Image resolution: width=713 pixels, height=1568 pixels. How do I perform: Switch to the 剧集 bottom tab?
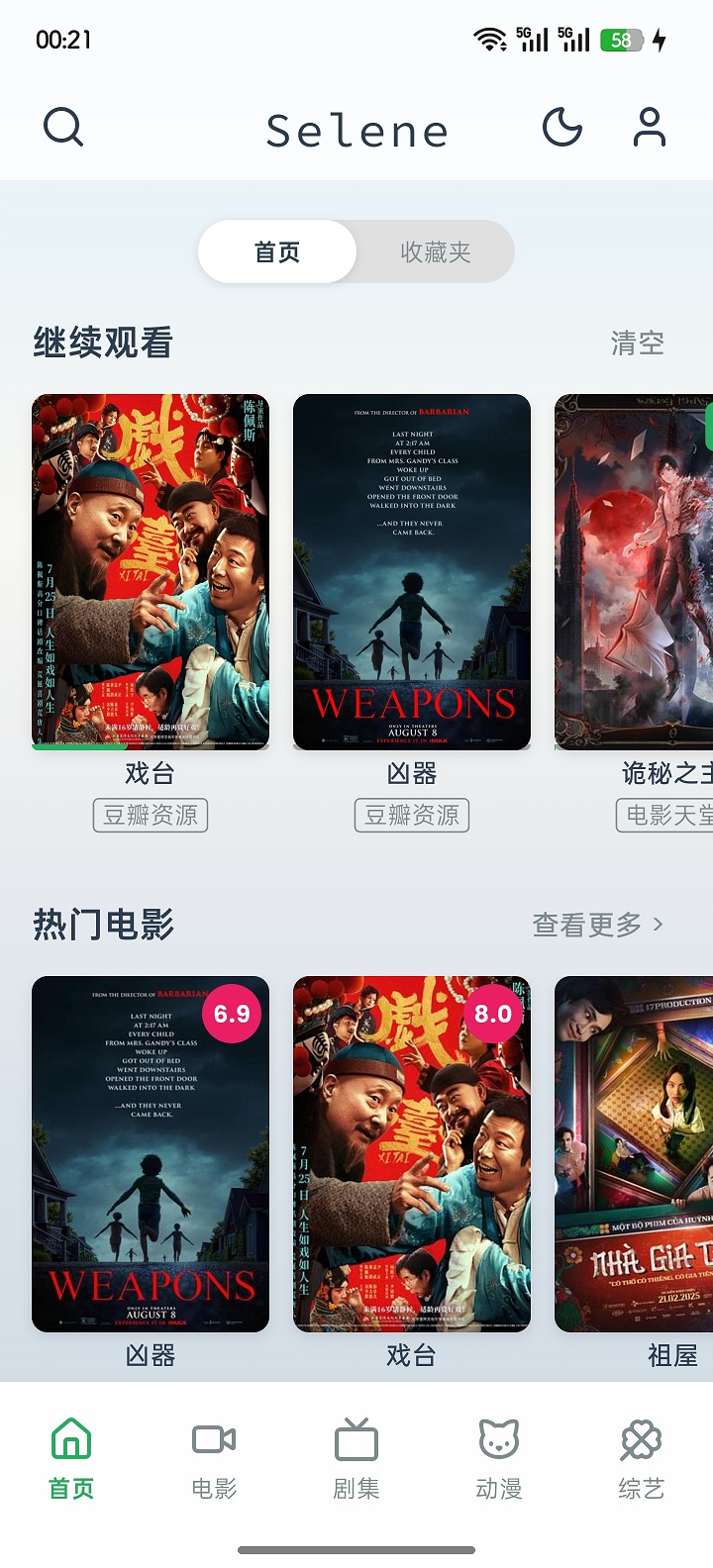[x=356, y=1459]
